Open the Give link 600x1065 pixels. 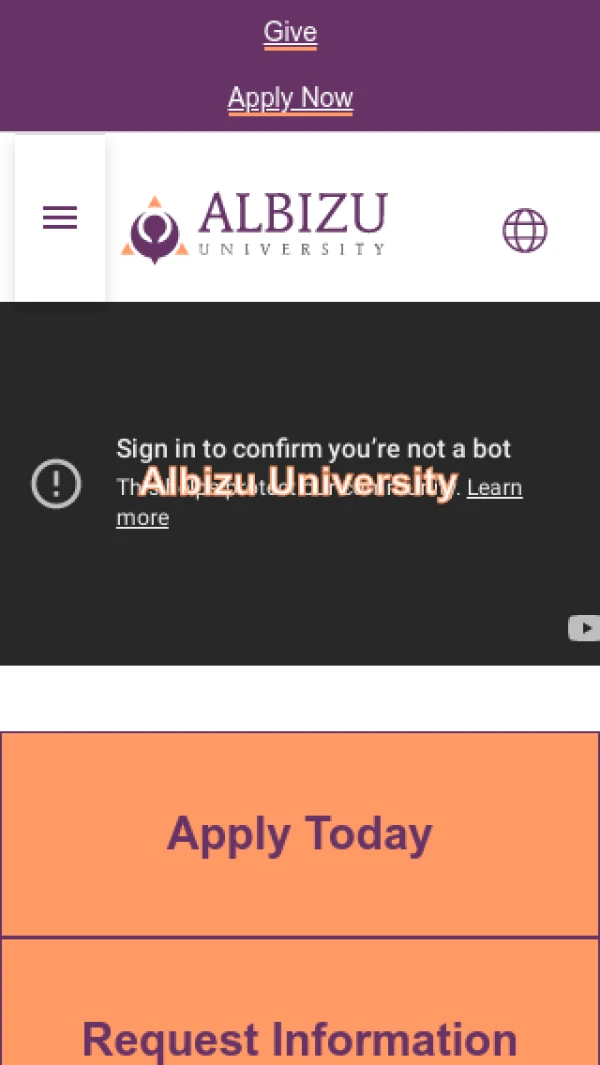coord(290,33)
